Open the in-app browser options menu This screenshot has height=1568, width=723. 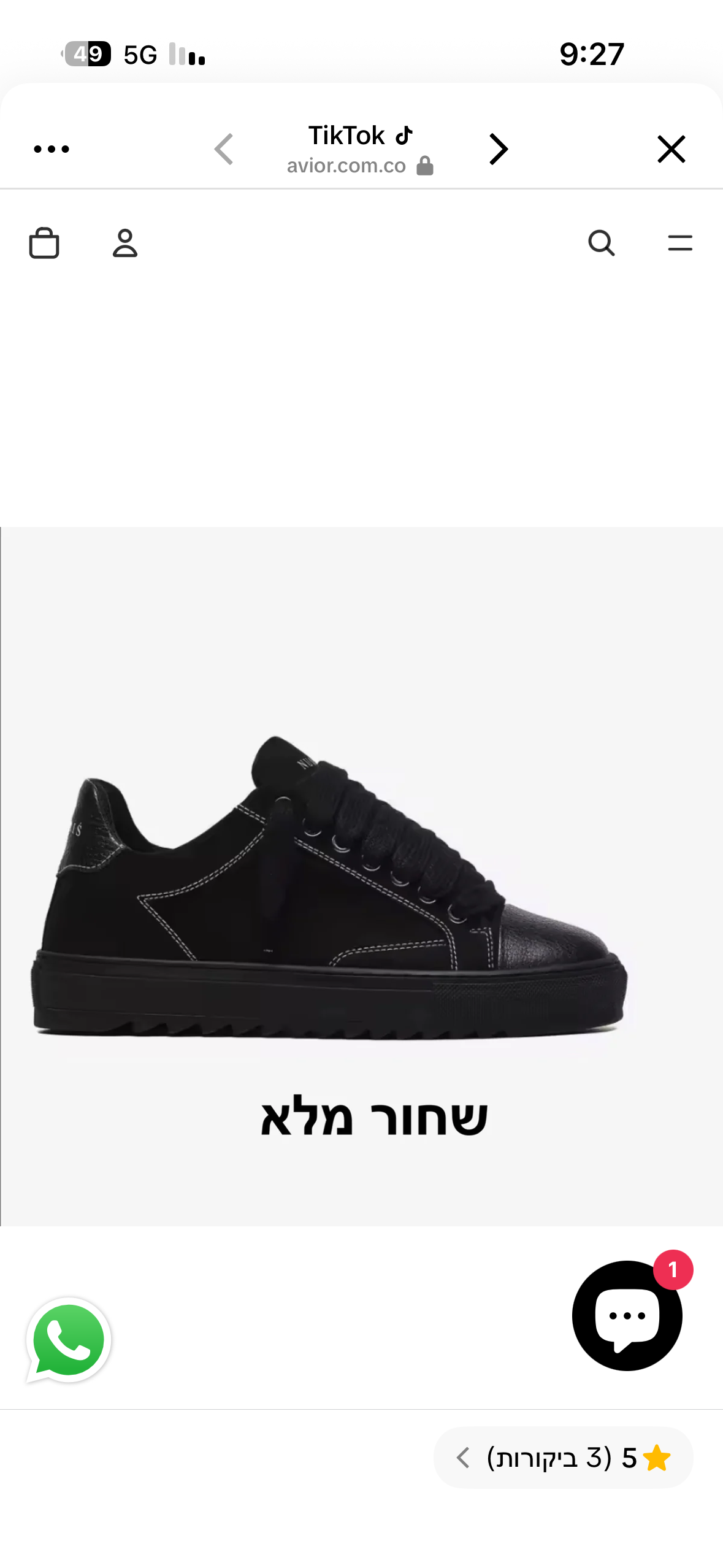(x=52, y=149)
